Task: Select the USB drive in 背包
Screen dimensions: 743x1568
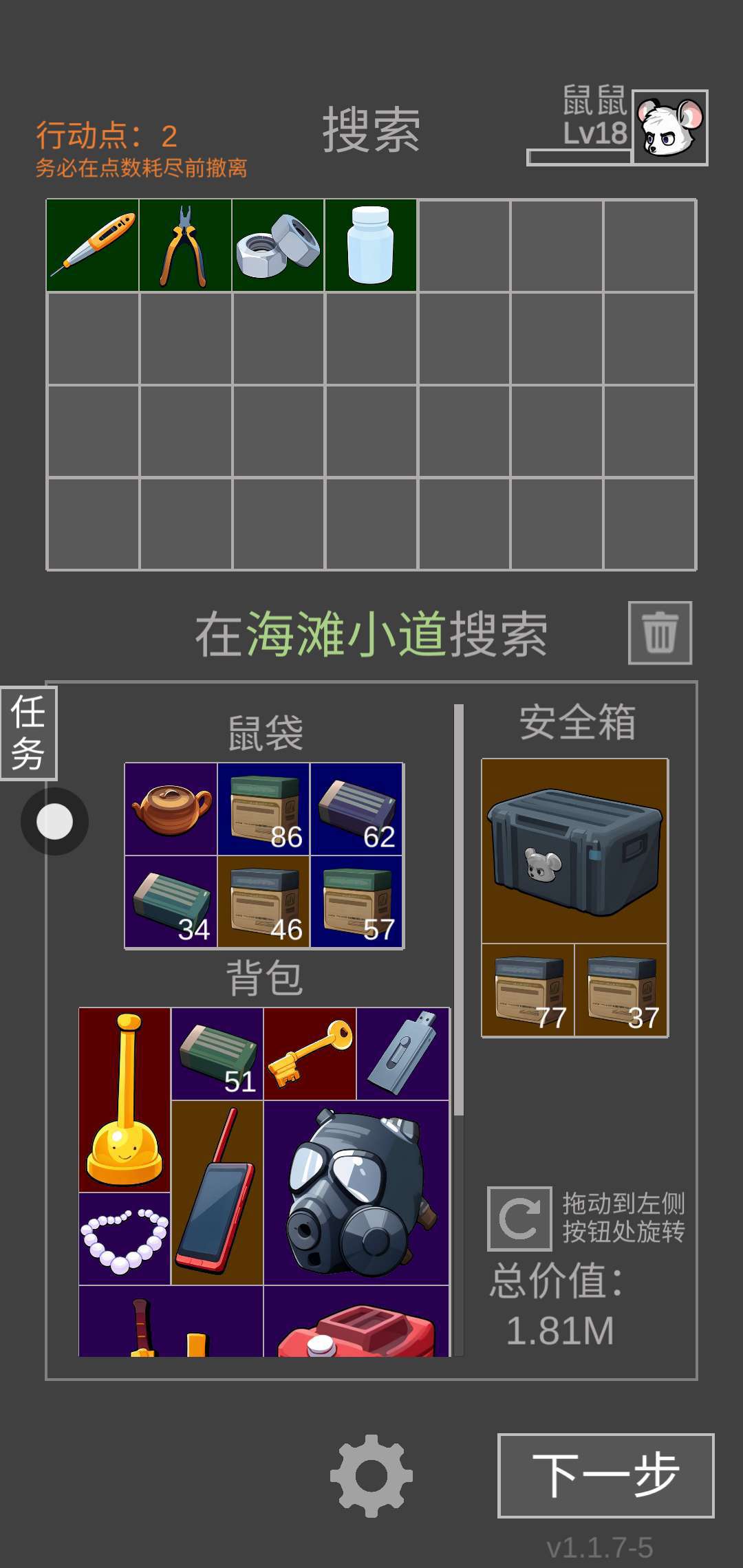Action: click(x=402, y=1054)
